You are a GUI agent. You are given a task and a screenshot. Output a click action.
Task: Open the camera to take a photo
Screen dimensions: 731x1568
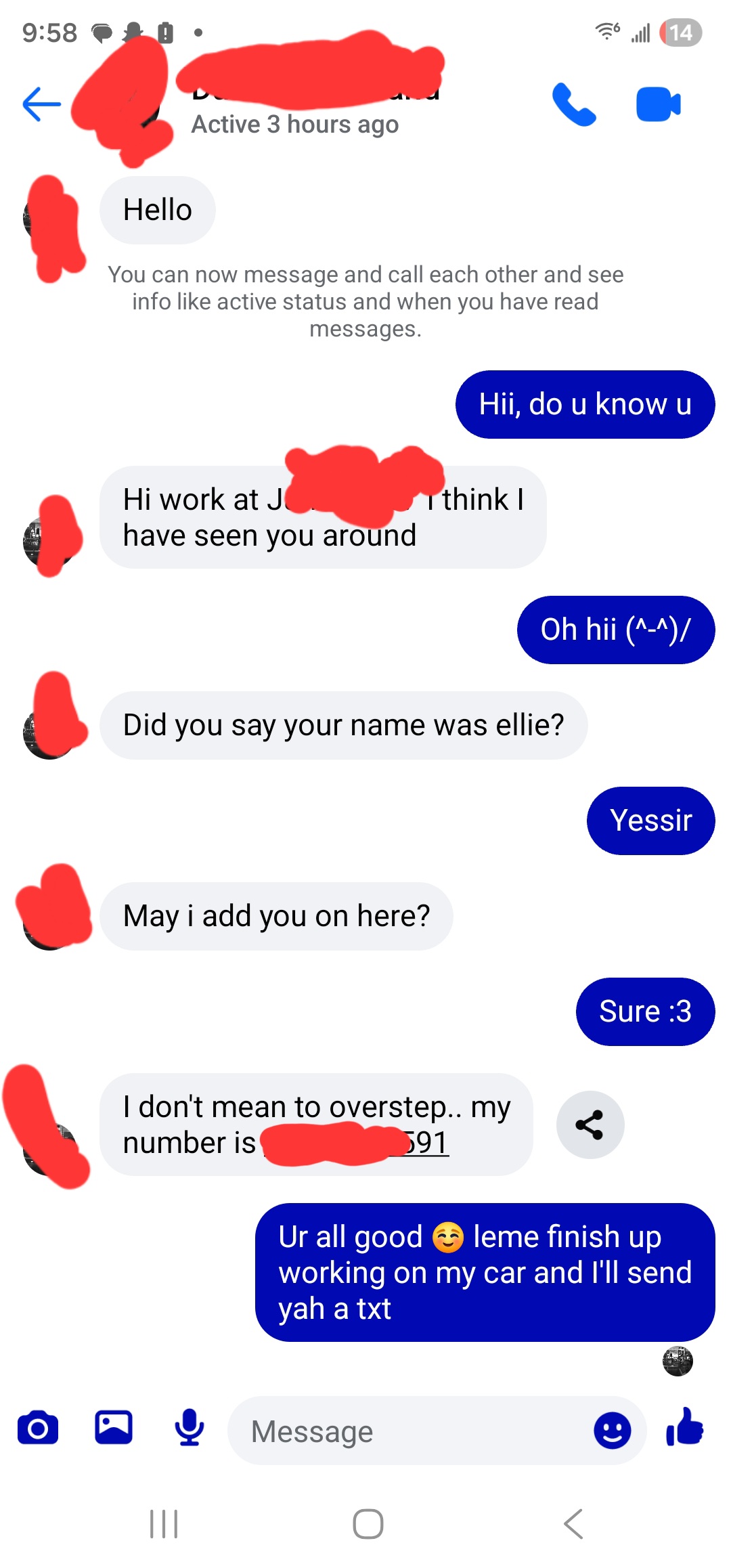tap(38, 1429)
